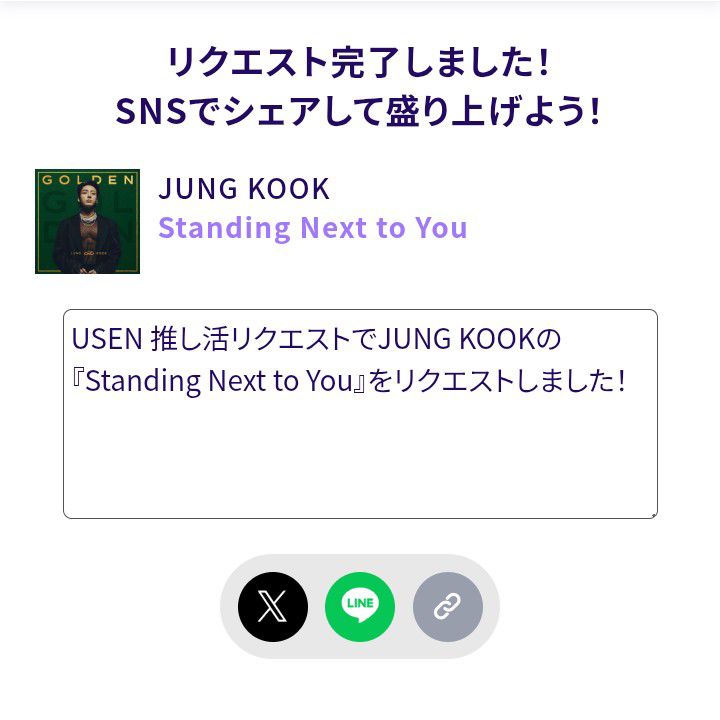Share the request via LINE
The height and width of the screenshot is (720, 720).
(x=360, y=607)
